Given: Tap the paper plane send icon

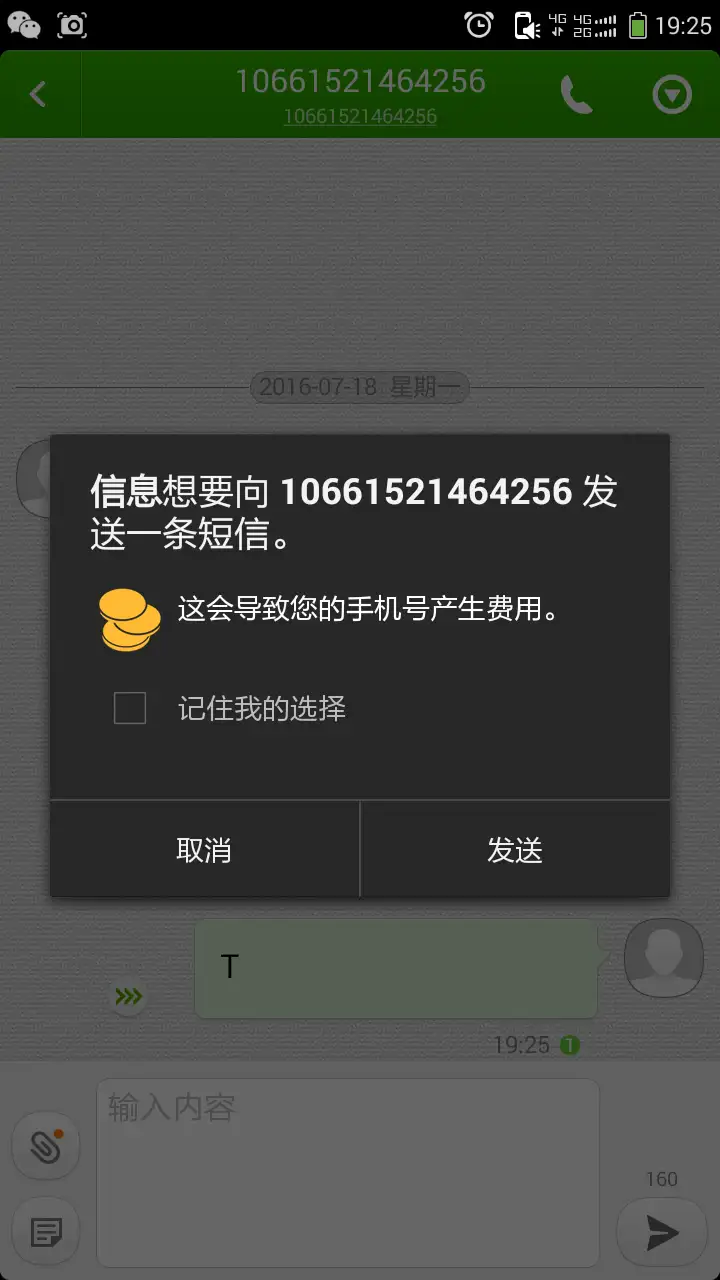Looking at the screenshot, I should click(x=662, y=1233).
